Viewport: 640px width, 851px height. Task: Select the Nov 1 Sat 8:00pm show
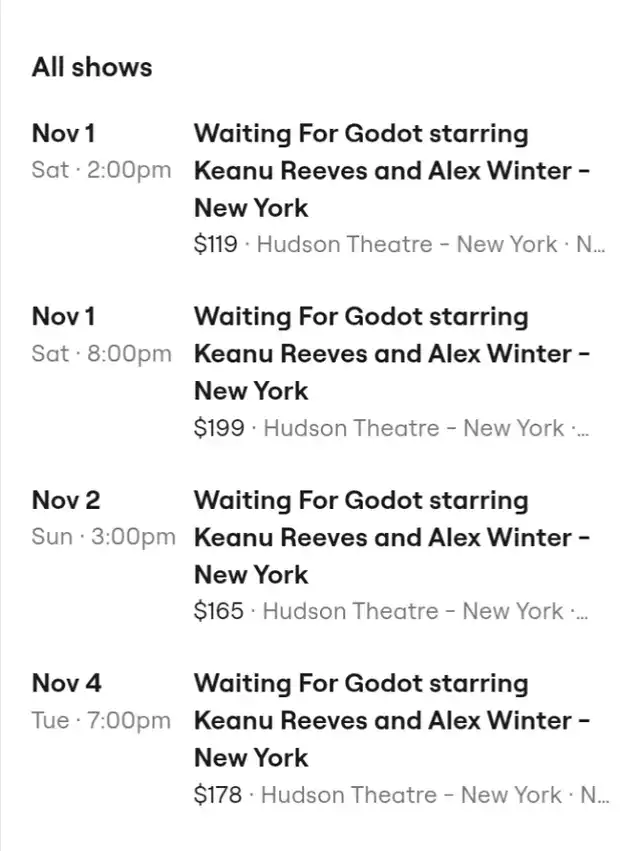pos(390,354)
